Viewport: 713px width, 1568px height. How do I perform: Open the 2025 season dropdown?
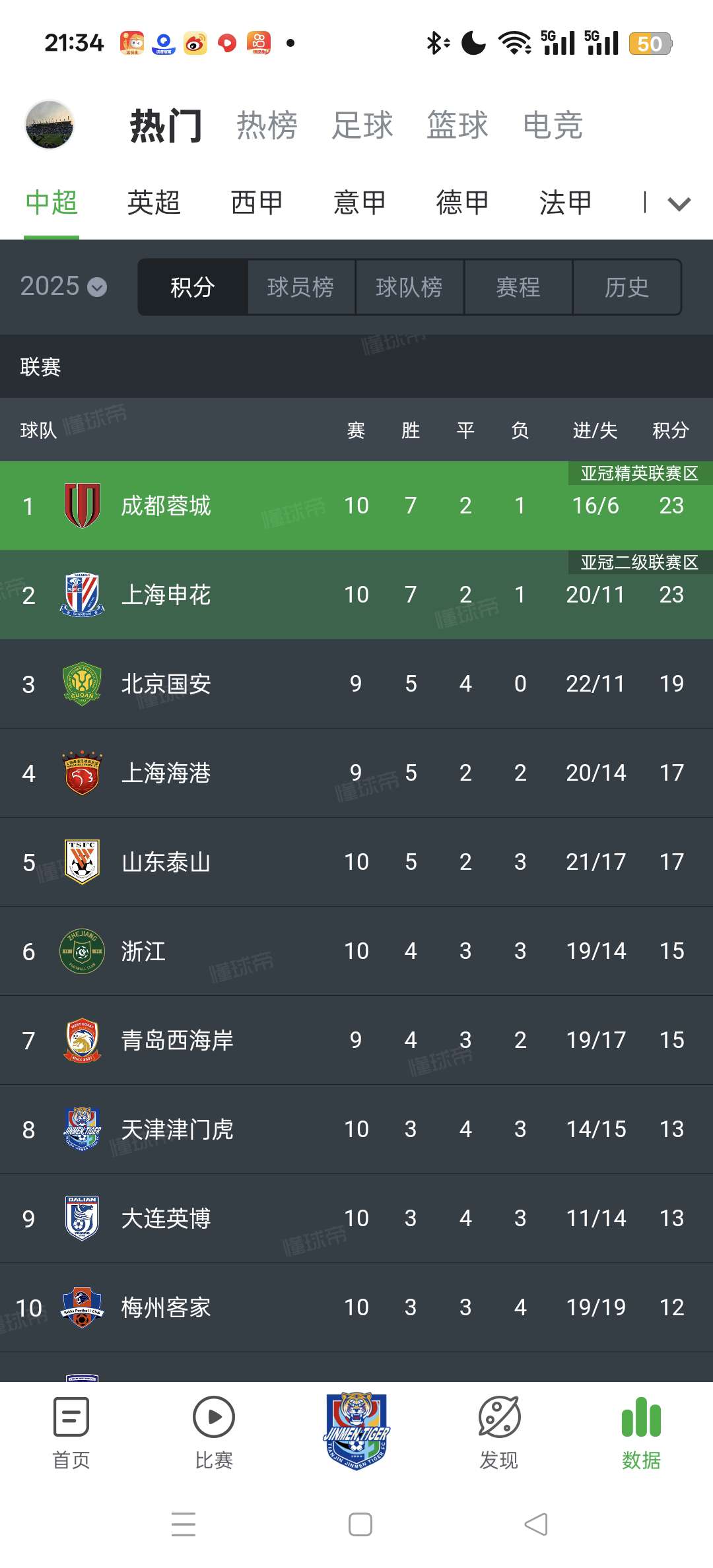(x=63, y=286)
